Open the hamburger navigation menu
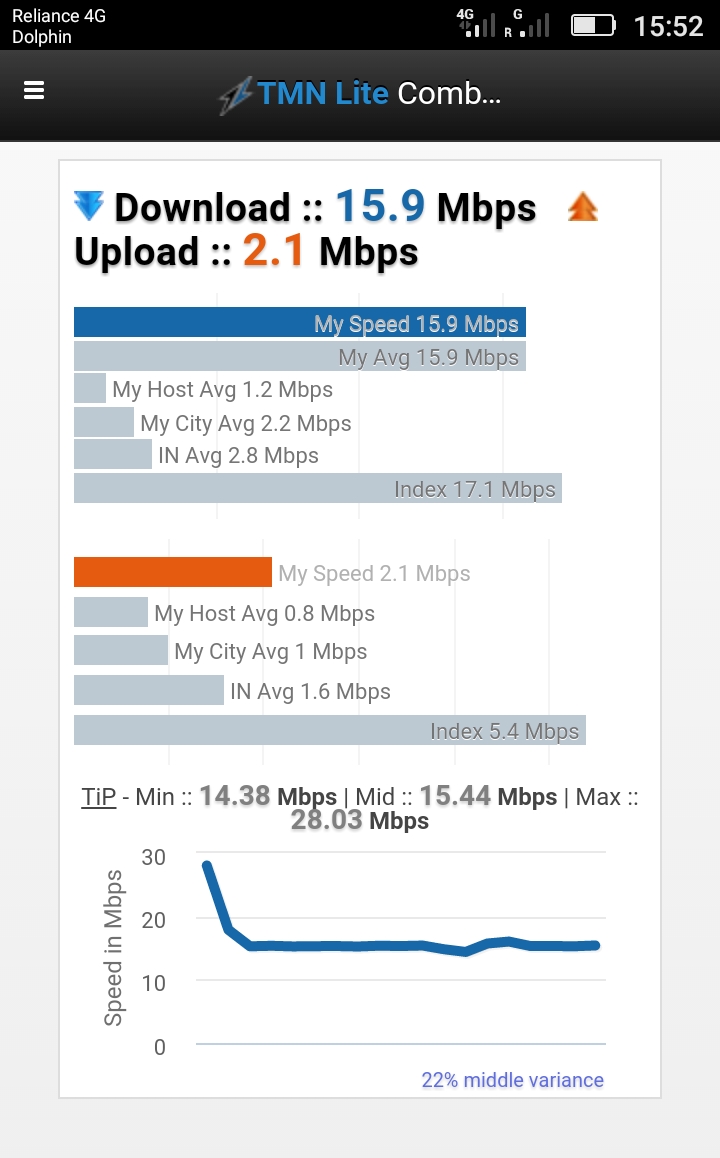 tap(34, 91)
